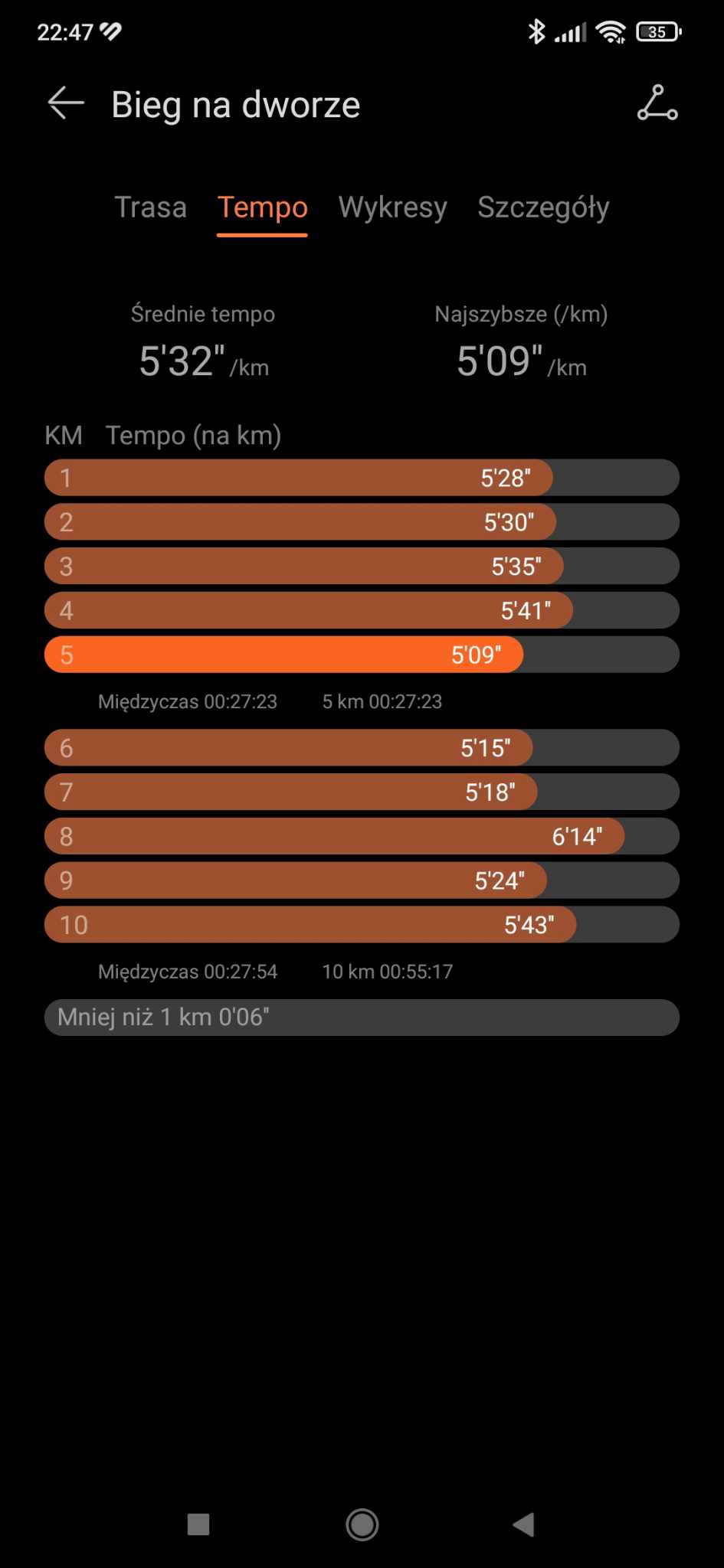Tap the system home button
This screenshot has height=1568, width=724.
(362, 1524)
